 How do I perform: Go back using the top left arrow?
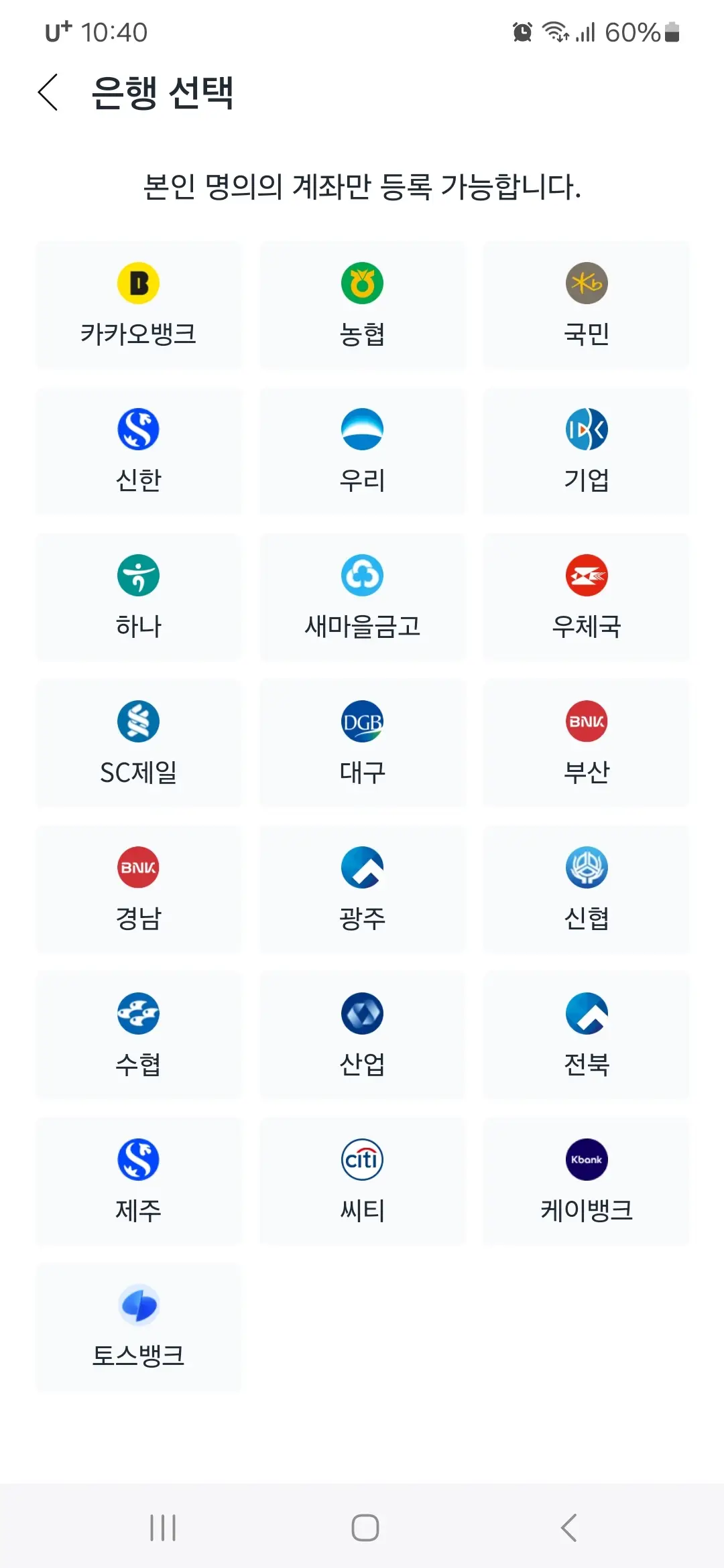click(x=48, y=92)
